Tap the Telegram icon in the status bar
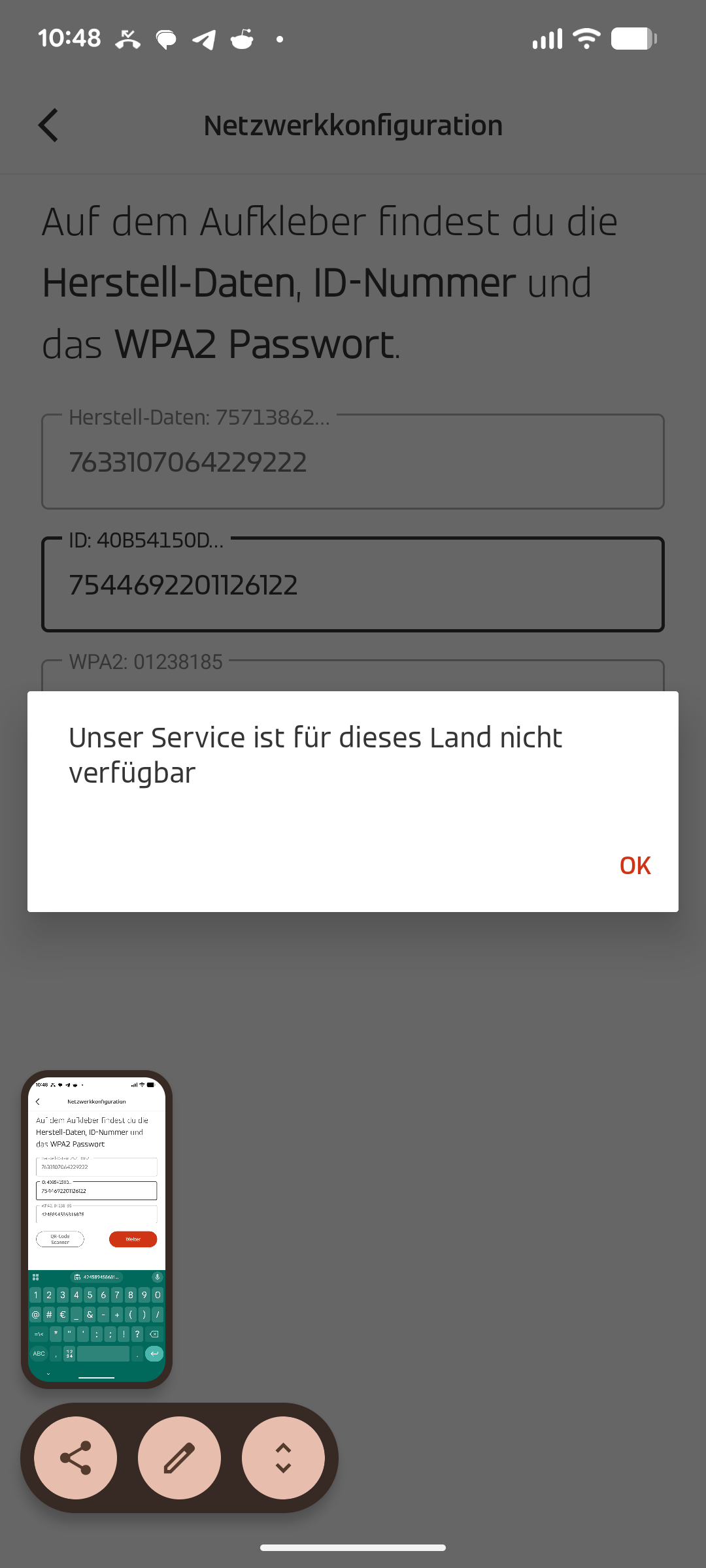 click(203, 39)
